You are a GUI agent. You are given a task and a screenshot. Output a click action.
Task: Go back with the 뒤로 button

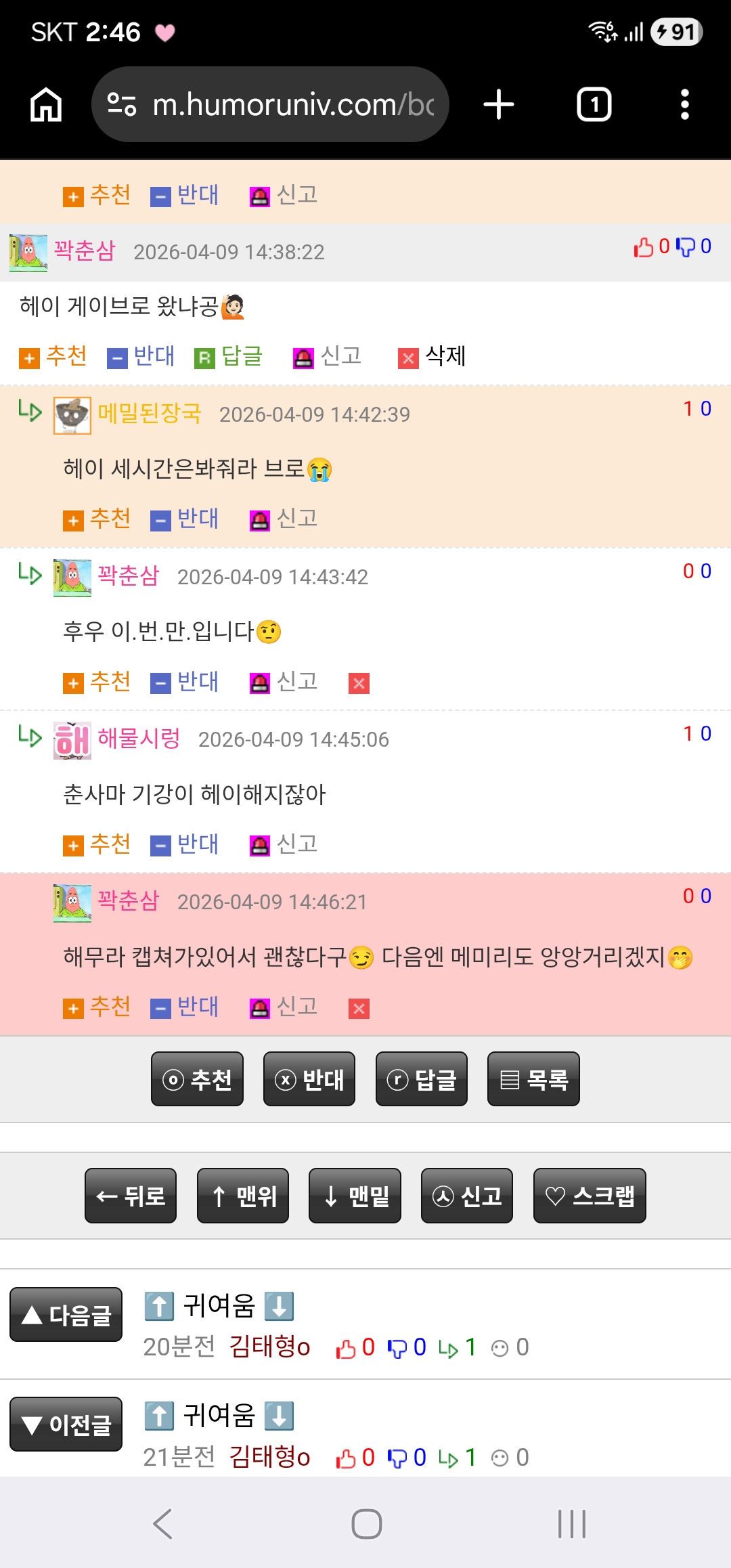(x=131, y=1196)
